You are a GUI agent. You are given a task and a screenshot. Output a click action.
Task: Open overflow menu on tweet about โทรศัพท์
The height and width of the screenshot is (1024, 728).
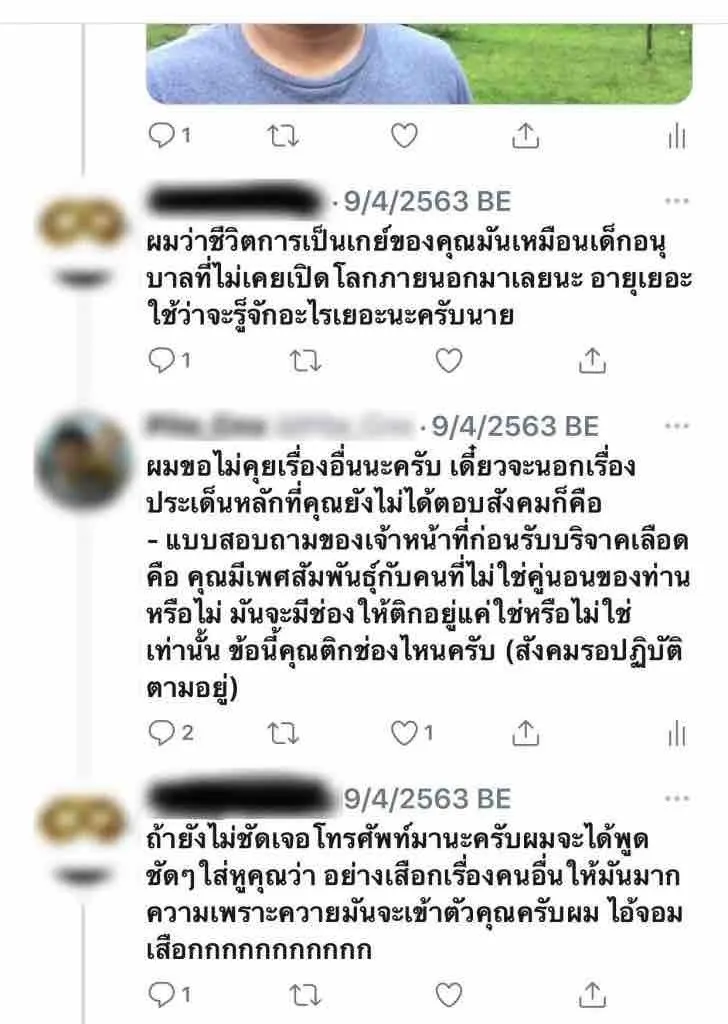[677, 798]
